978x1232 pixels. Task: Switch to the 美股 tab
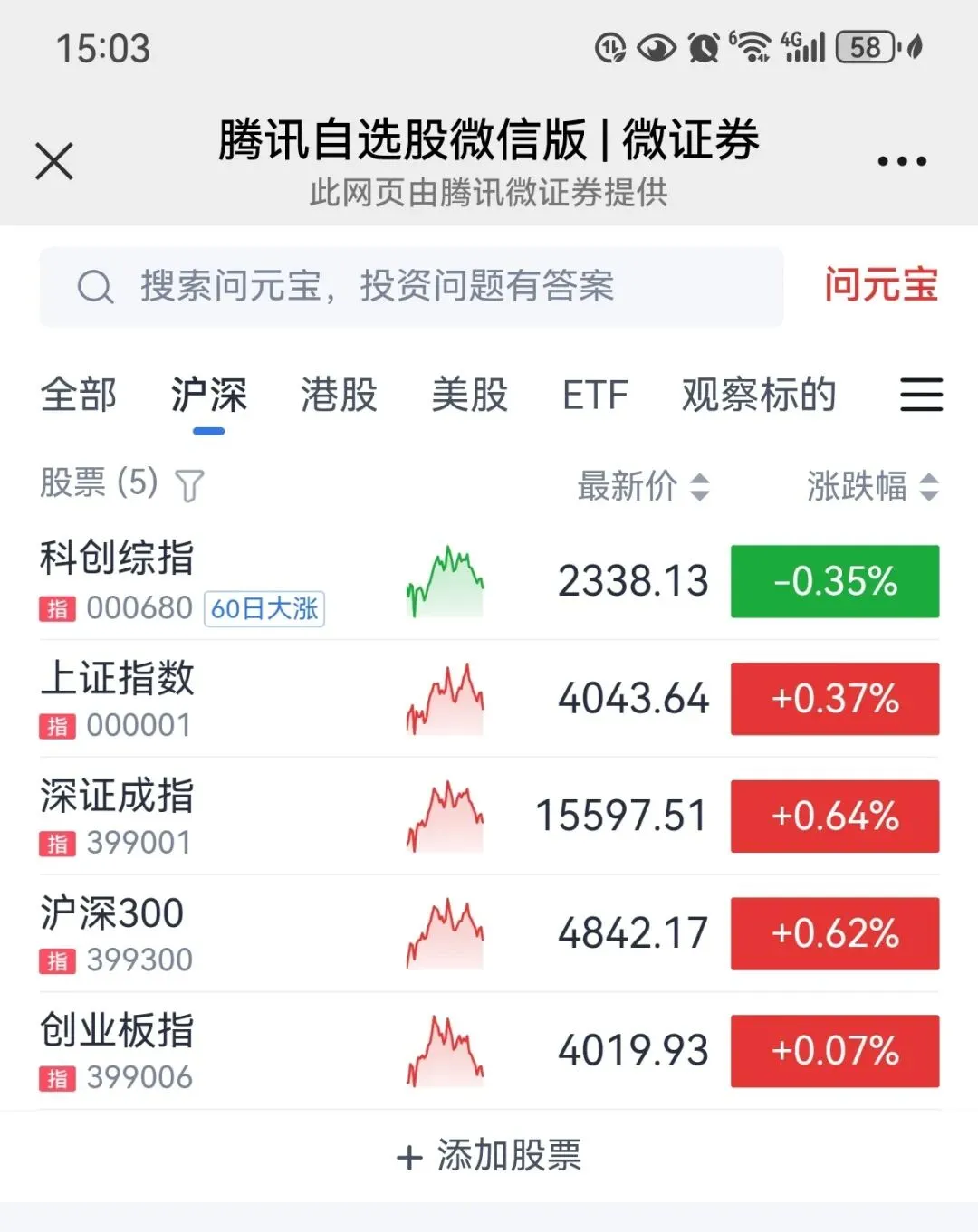pyautogui.click(x=469, y=395)
